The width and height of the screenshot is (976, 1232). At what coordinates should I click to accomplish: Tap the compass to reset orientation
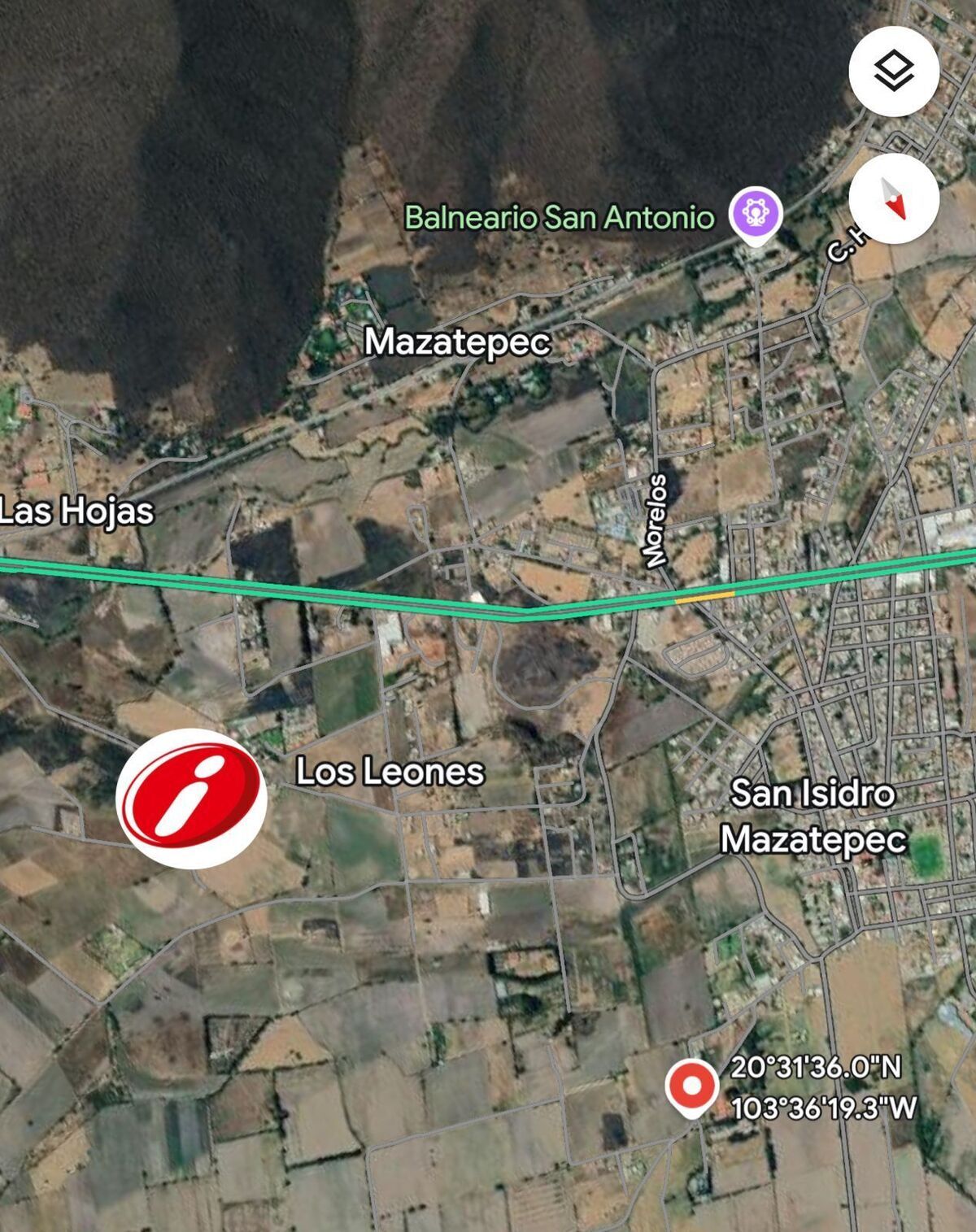pos(894,198)
